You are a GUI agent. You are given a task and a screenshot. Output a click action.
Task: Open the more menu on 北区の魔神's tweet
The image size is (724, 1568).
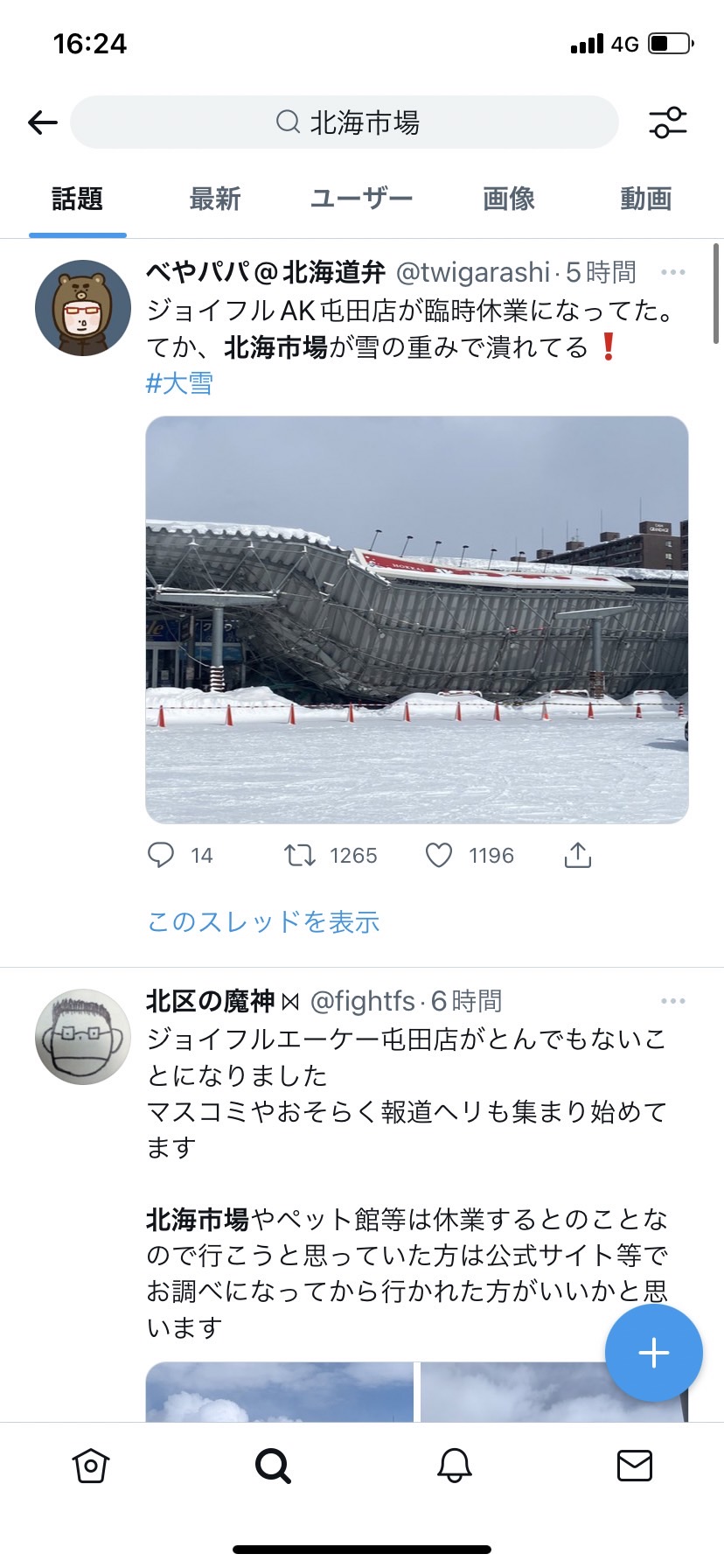pos(673,1001)
